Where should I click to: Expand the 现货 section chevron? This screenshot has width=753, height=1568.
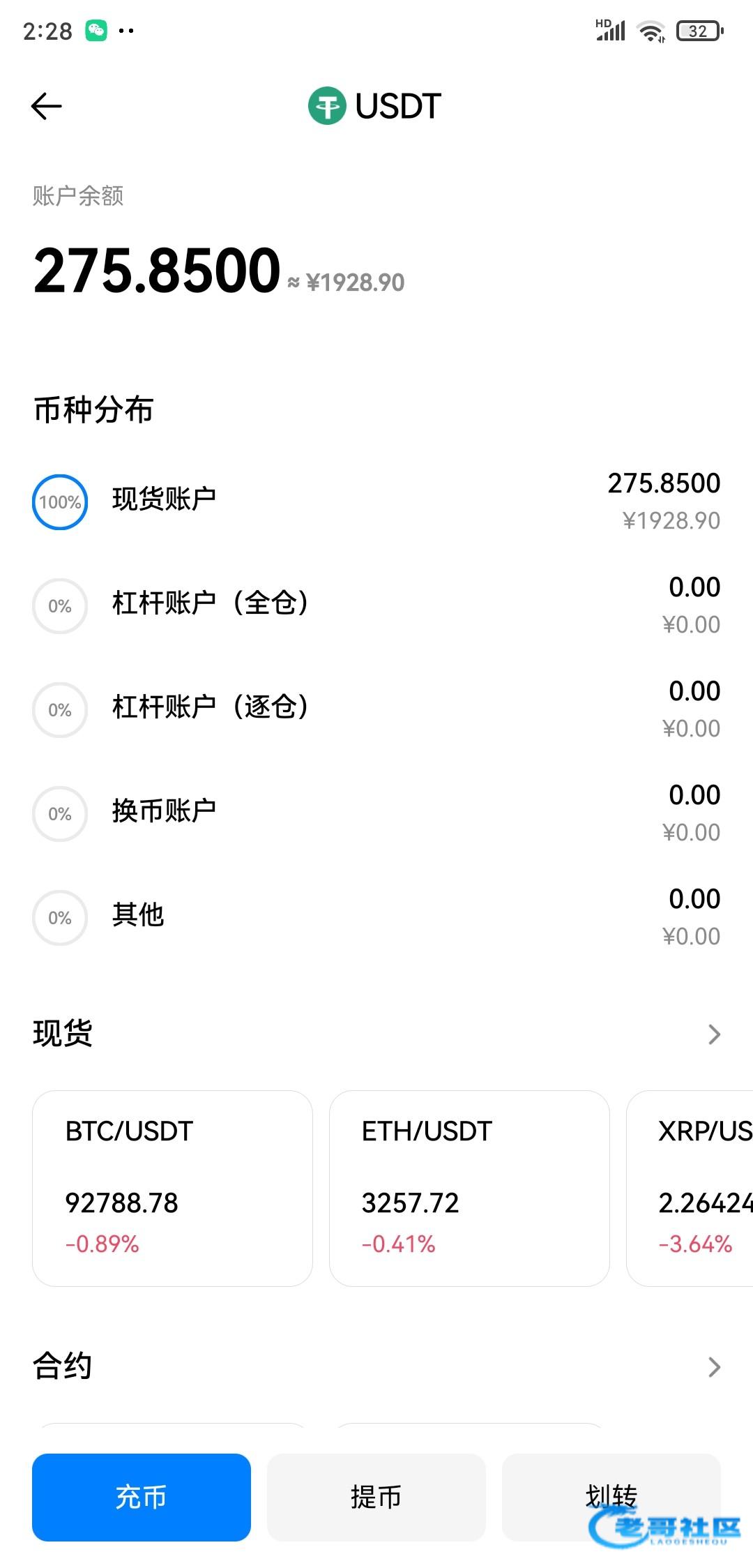click(713, 1034)
